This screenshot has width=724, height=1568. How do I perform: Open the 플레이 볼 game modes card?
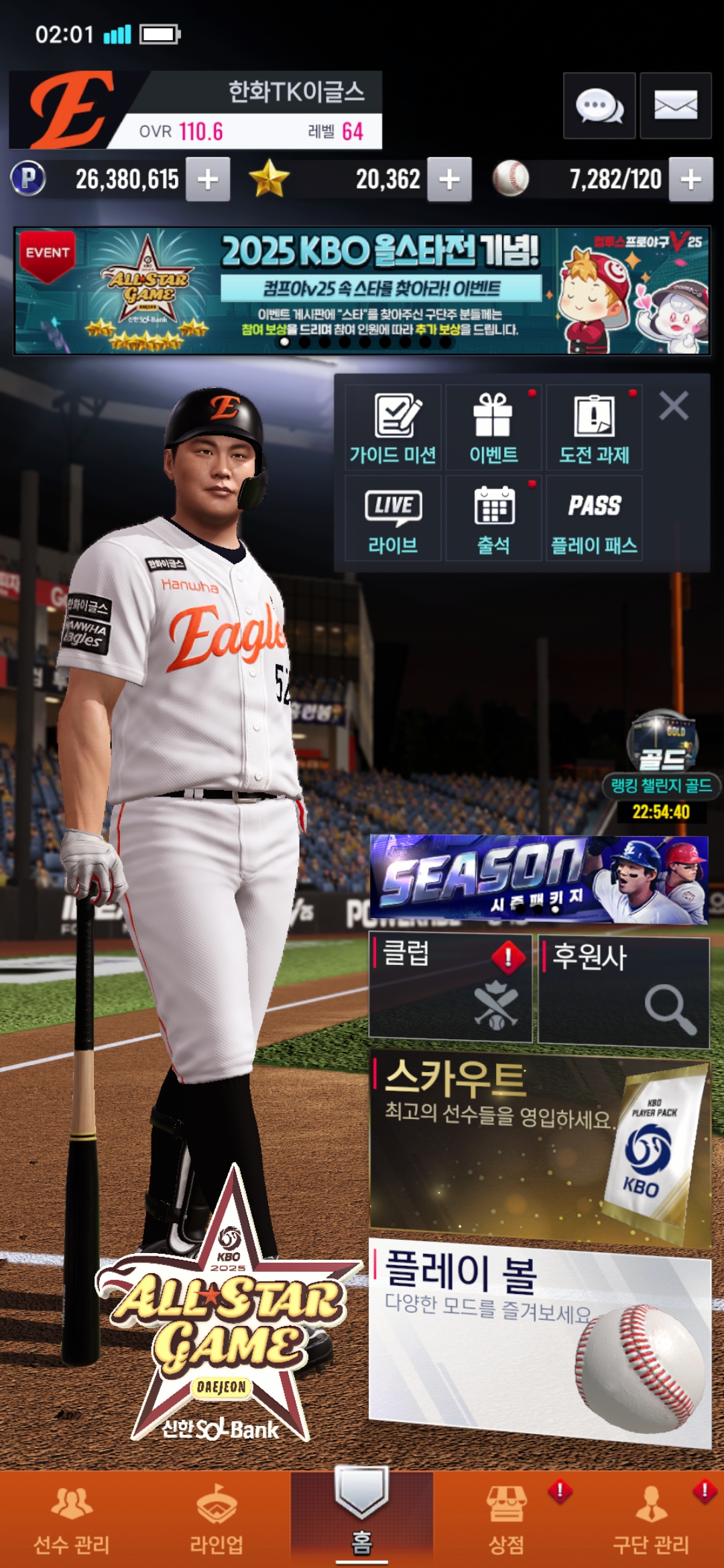pos(540,1343)
